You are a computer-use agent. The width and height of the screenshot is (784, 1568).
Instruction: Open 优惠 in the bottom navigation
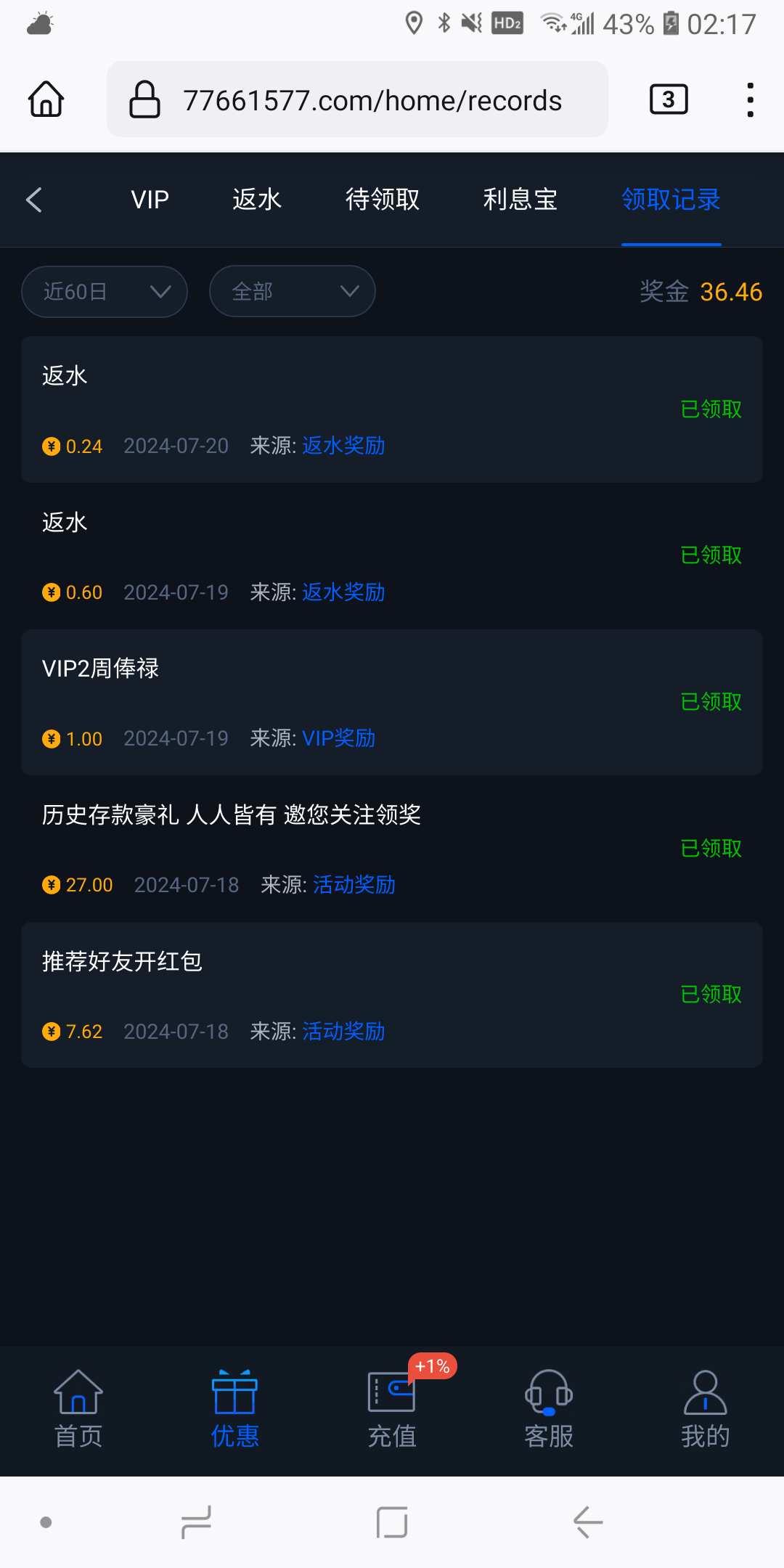coord(234,1410)
